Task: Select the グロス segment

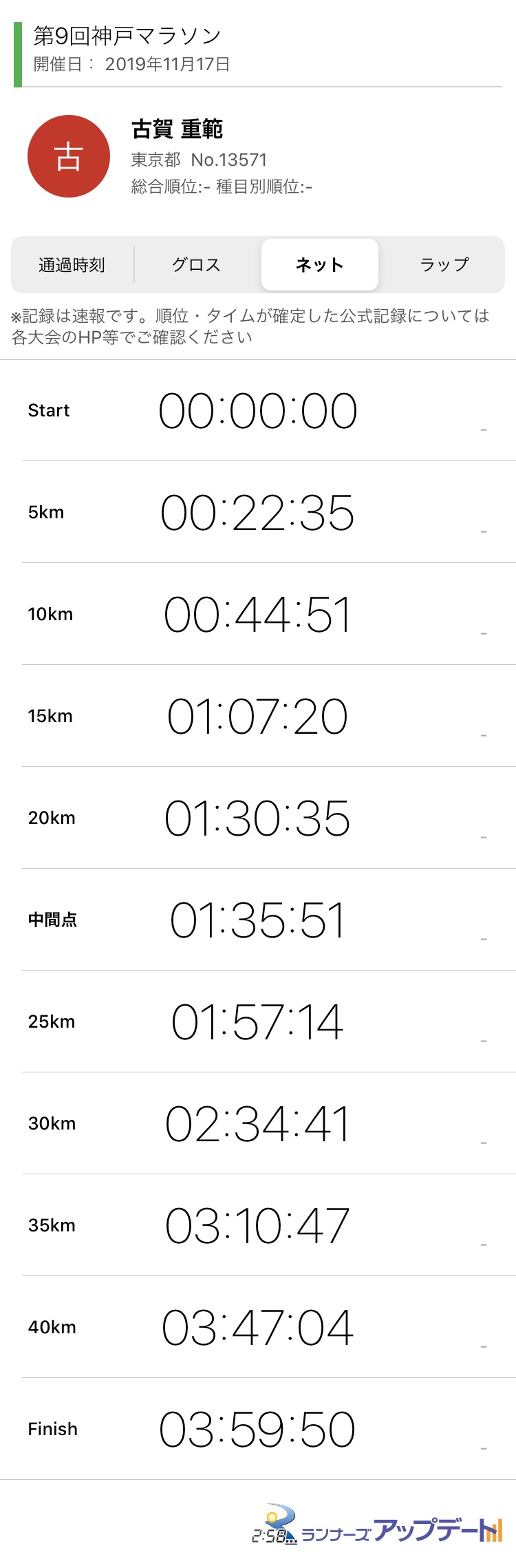Action: click(x=196, y=265)
